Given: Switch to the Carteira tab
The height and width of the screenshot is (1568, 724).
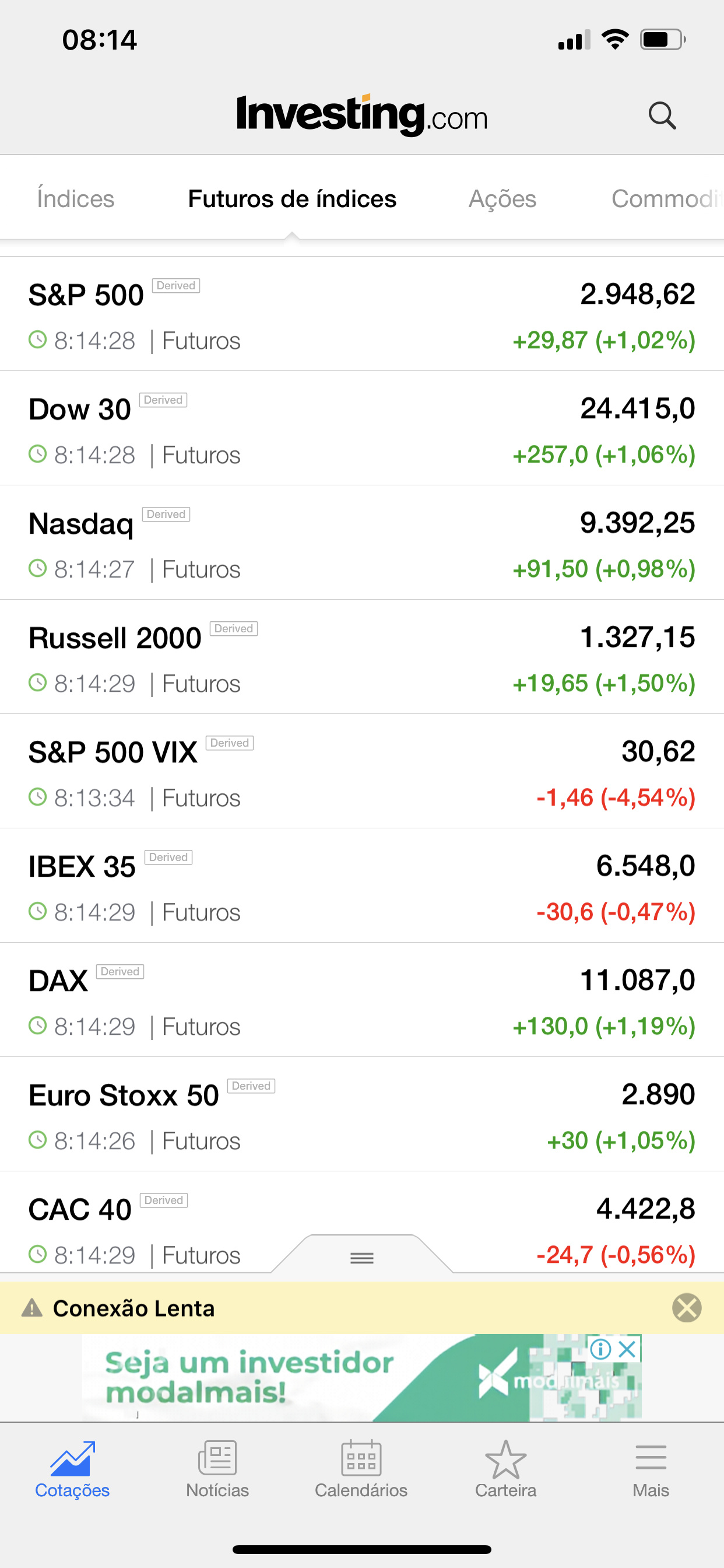Looking at the screenshot, I should (505, 1469).
